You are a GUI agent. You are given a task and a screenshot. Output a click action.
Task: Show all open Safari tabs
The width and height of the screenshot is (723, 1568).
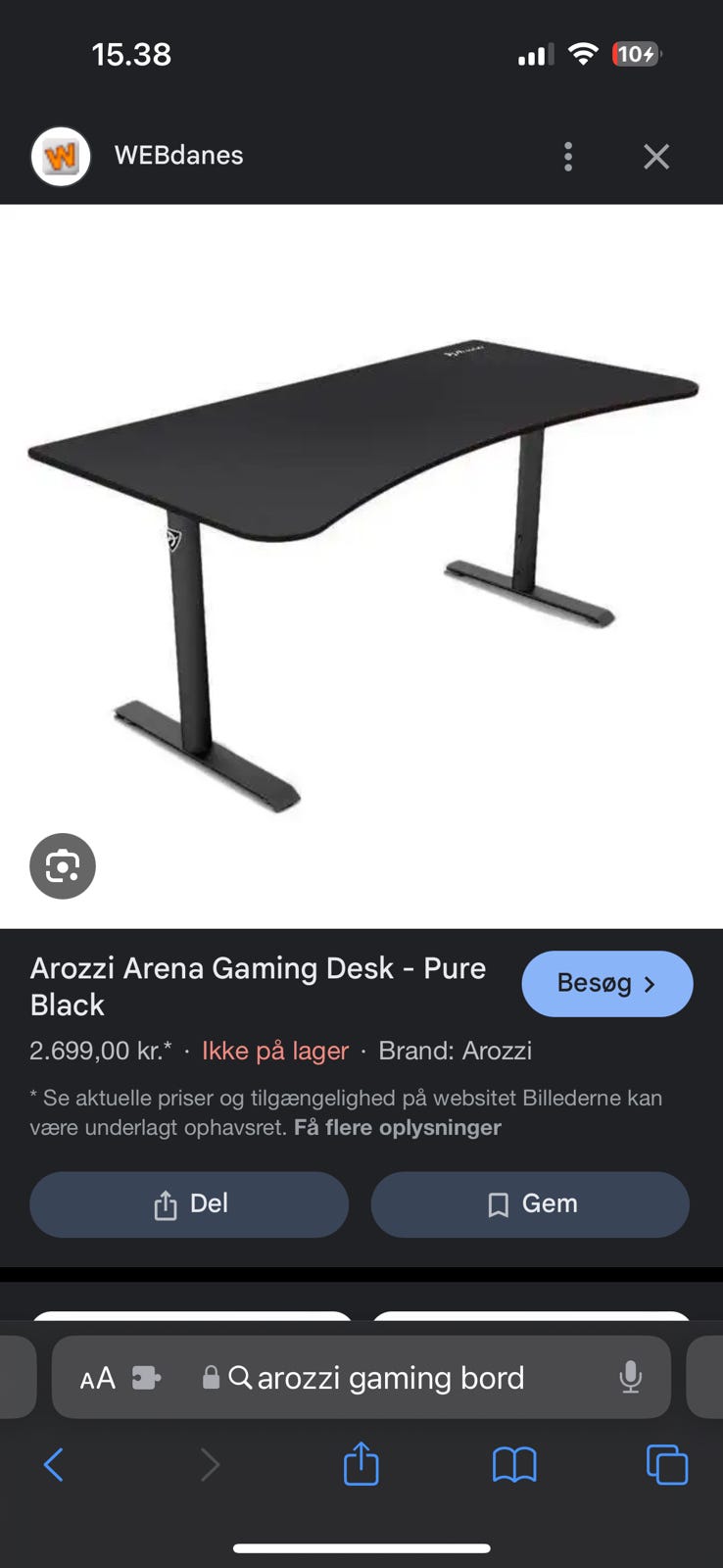tap(667, 1465)
